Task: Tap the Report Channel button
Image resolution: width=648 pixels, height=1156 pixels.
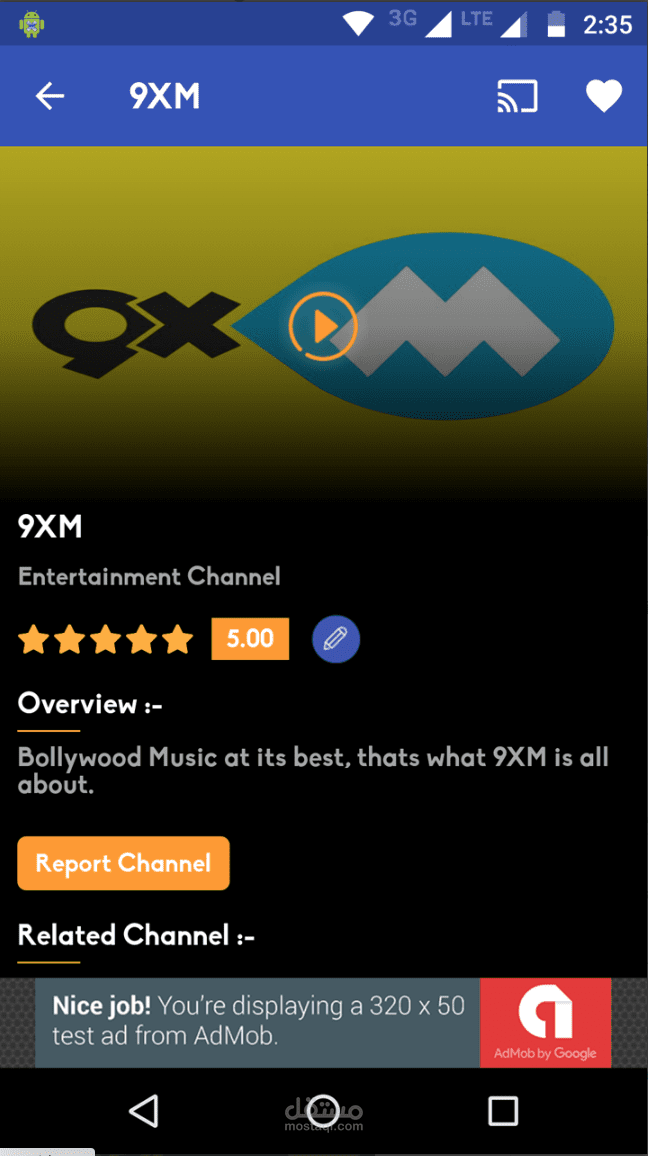Action: (x=123, y=863)
